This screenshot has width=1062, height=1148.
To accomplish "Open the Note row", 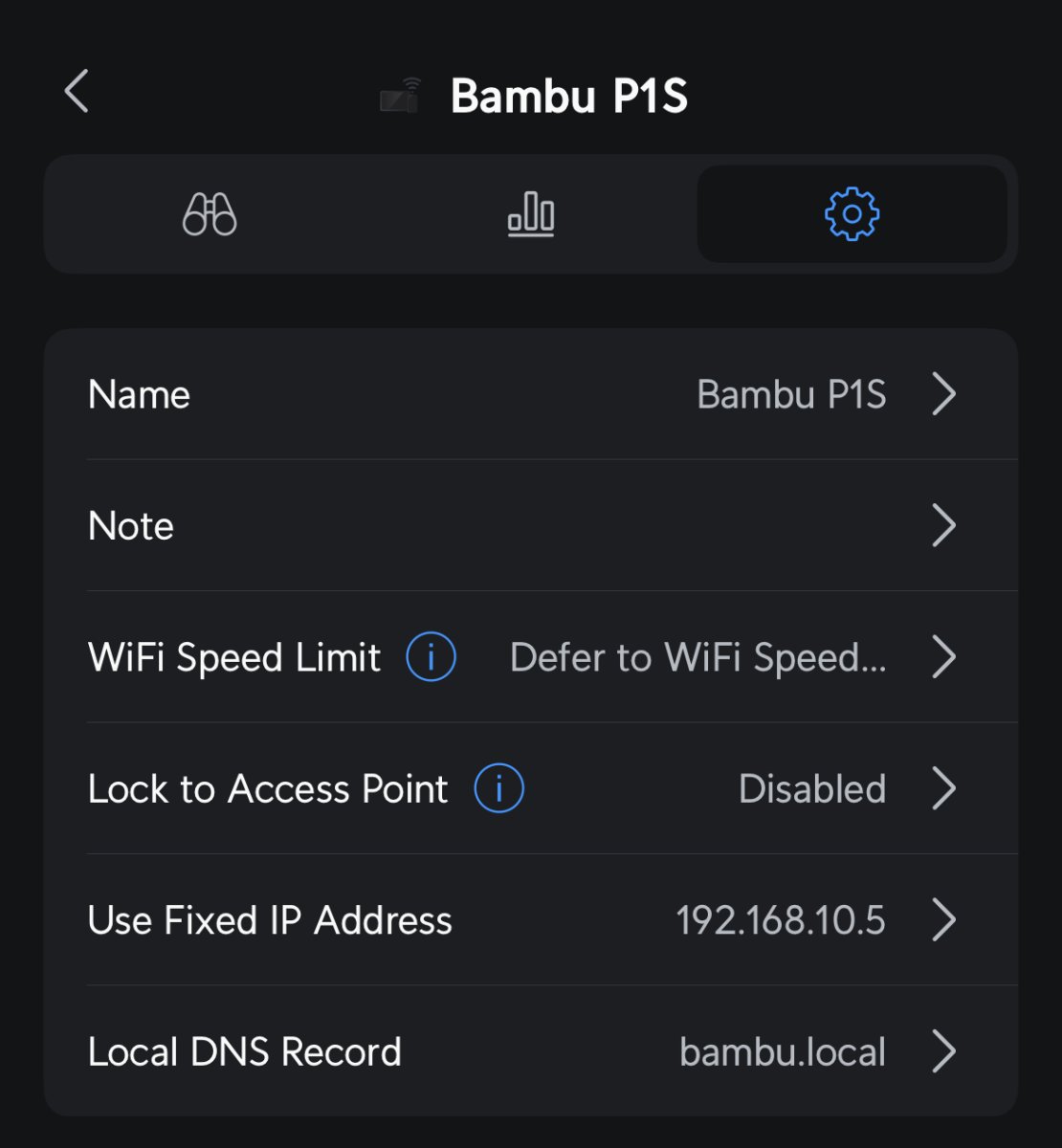I will (531, 525).
